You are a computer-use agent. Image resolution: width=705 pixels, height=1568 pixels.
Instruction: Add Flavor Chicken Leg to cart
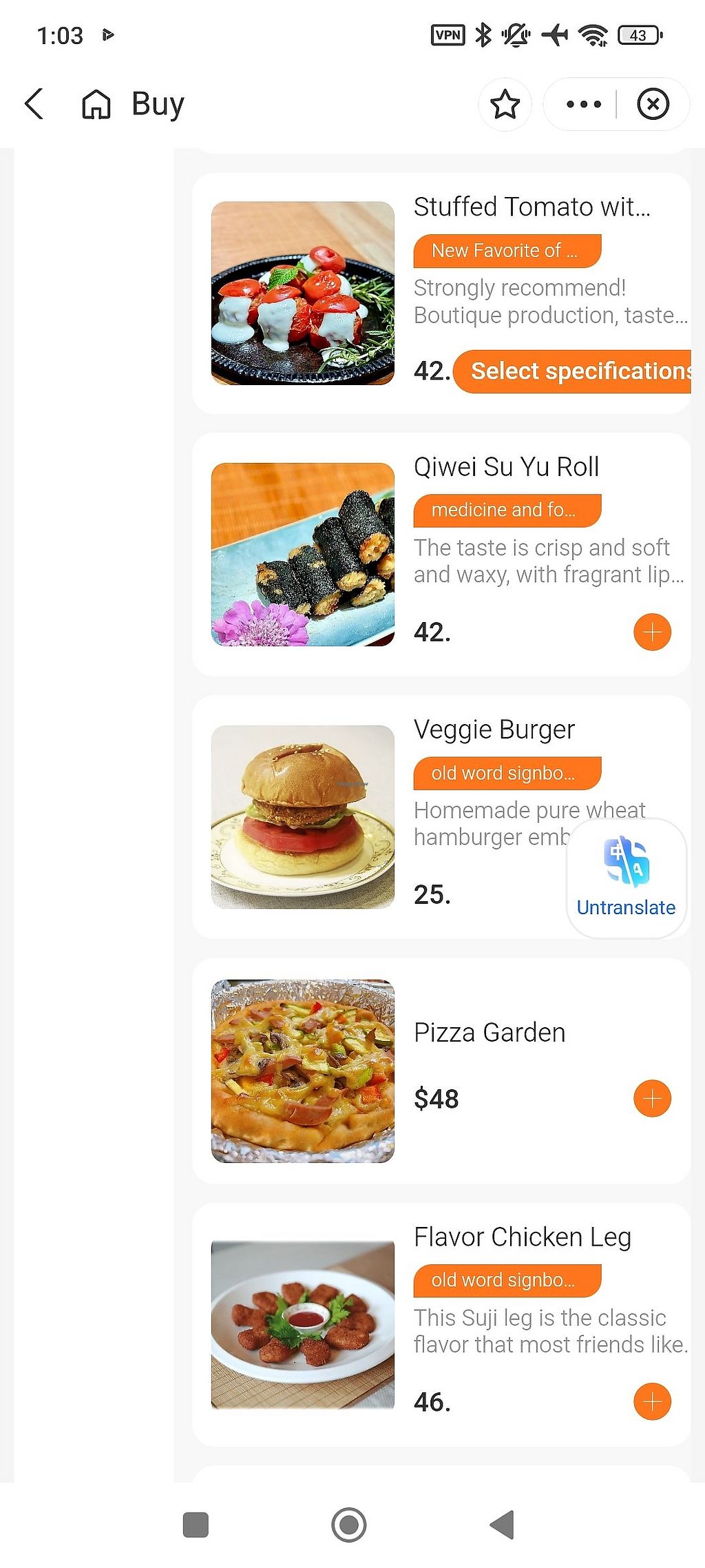(652, 1401)
